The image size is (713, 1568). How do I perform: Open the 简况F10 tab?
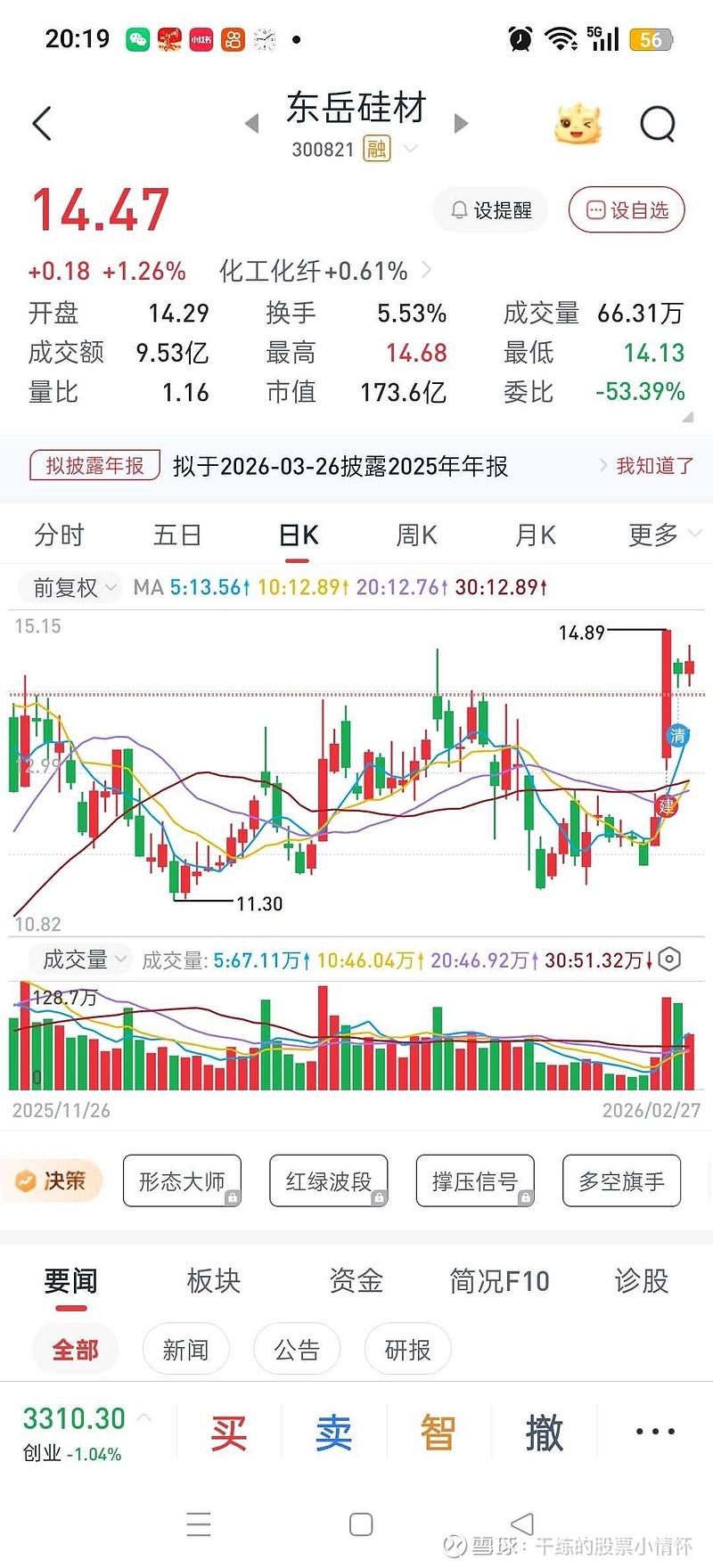coord(500,1280)
